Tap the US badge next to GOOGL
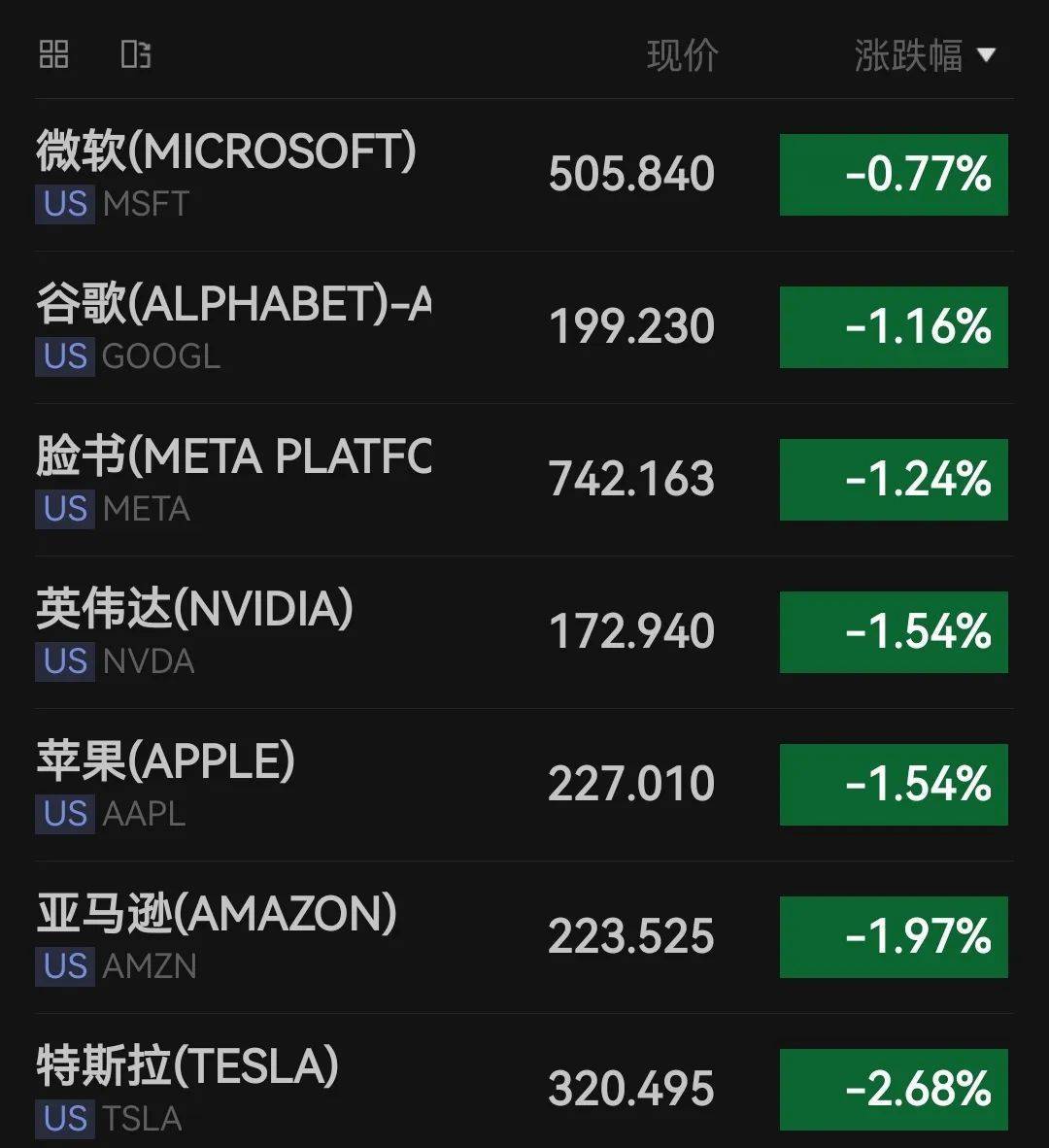 click(63, 357)
